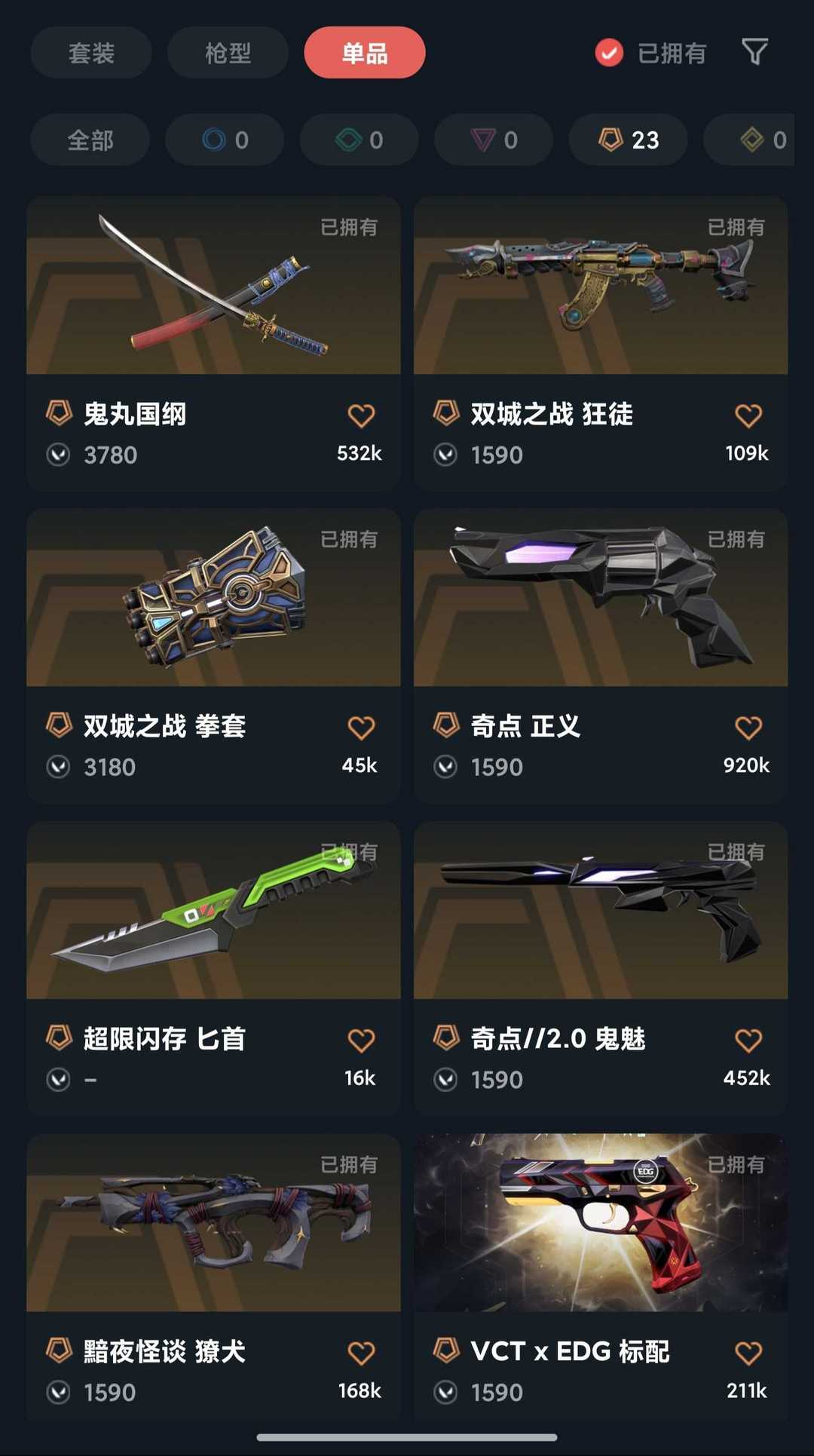Open the 双城之战 拳套 skin card
Image resolution: width=814 pixels, height=1456 pixels.
(x=213, y=656)
